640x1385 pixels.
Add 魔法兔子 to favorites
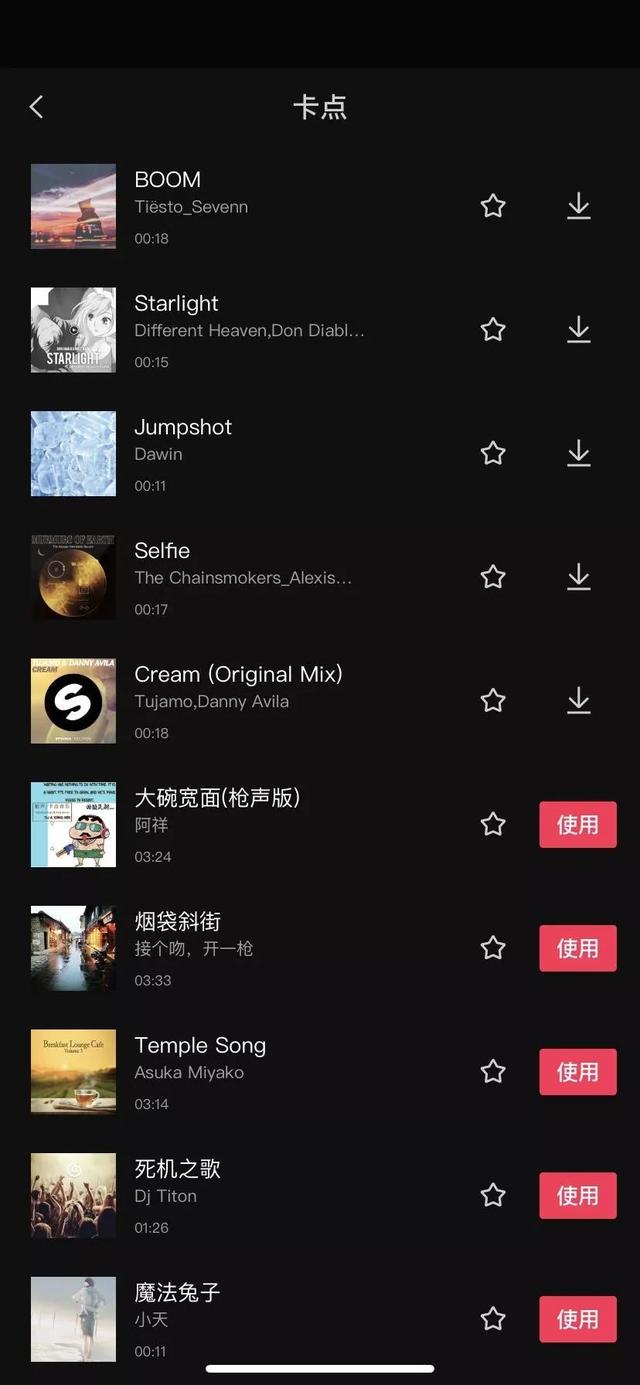coord(493,1319)
